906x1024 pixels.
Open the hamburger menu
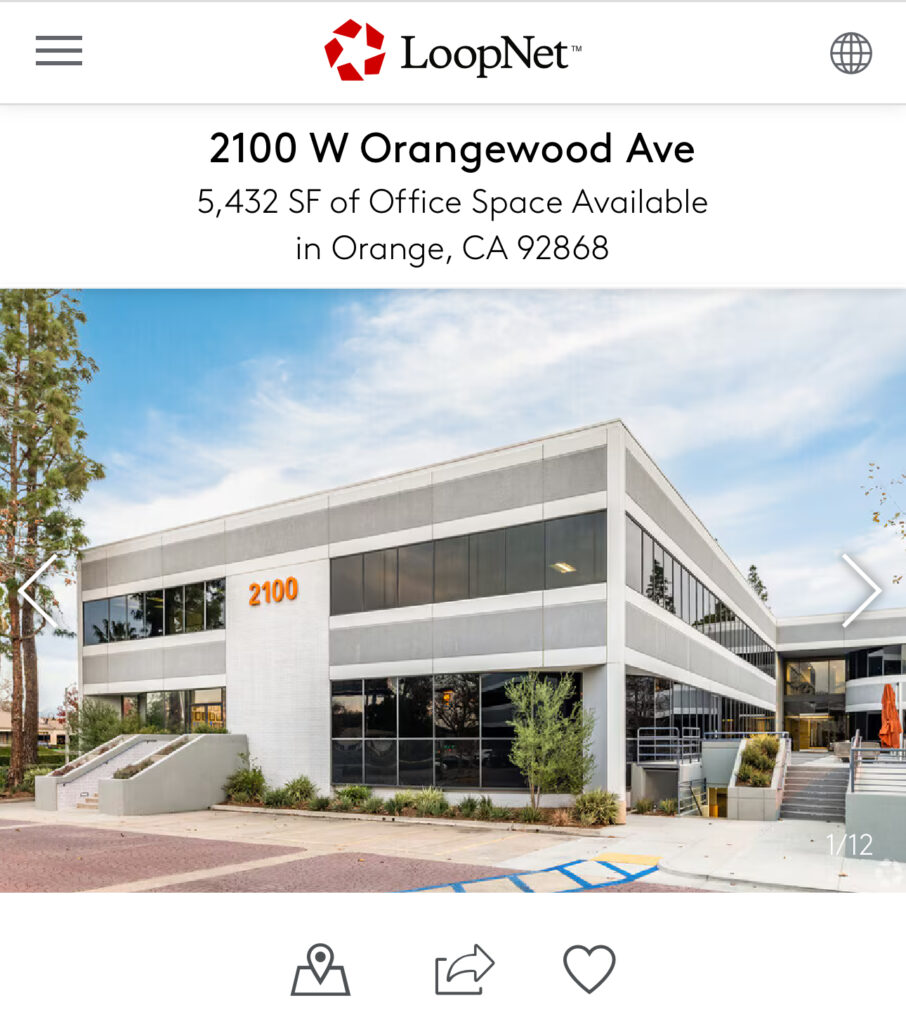tap(59, 51)
